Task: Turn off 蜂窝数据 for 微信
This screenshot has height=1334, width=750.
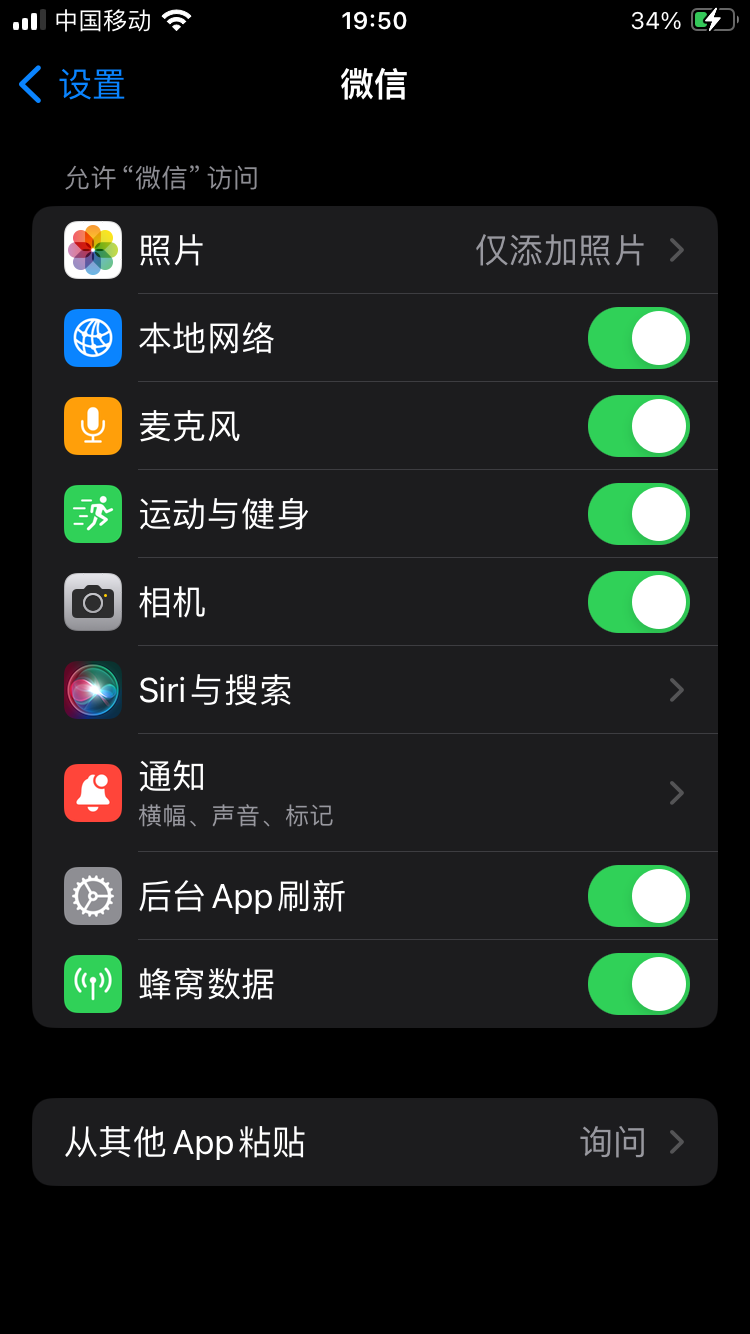Action: pos(638,984)
